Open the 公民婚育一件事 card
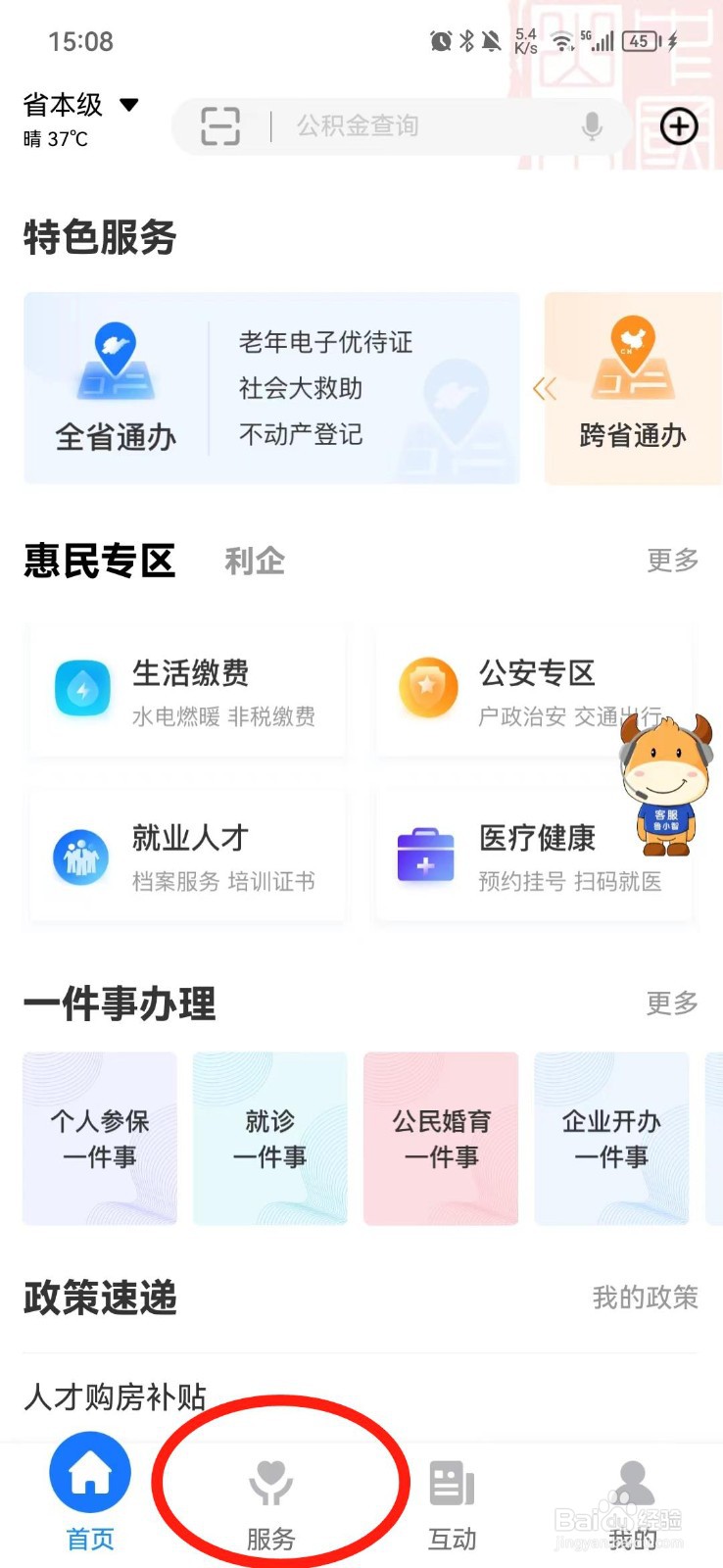723x1568 pixels. tap(440, 1138)
